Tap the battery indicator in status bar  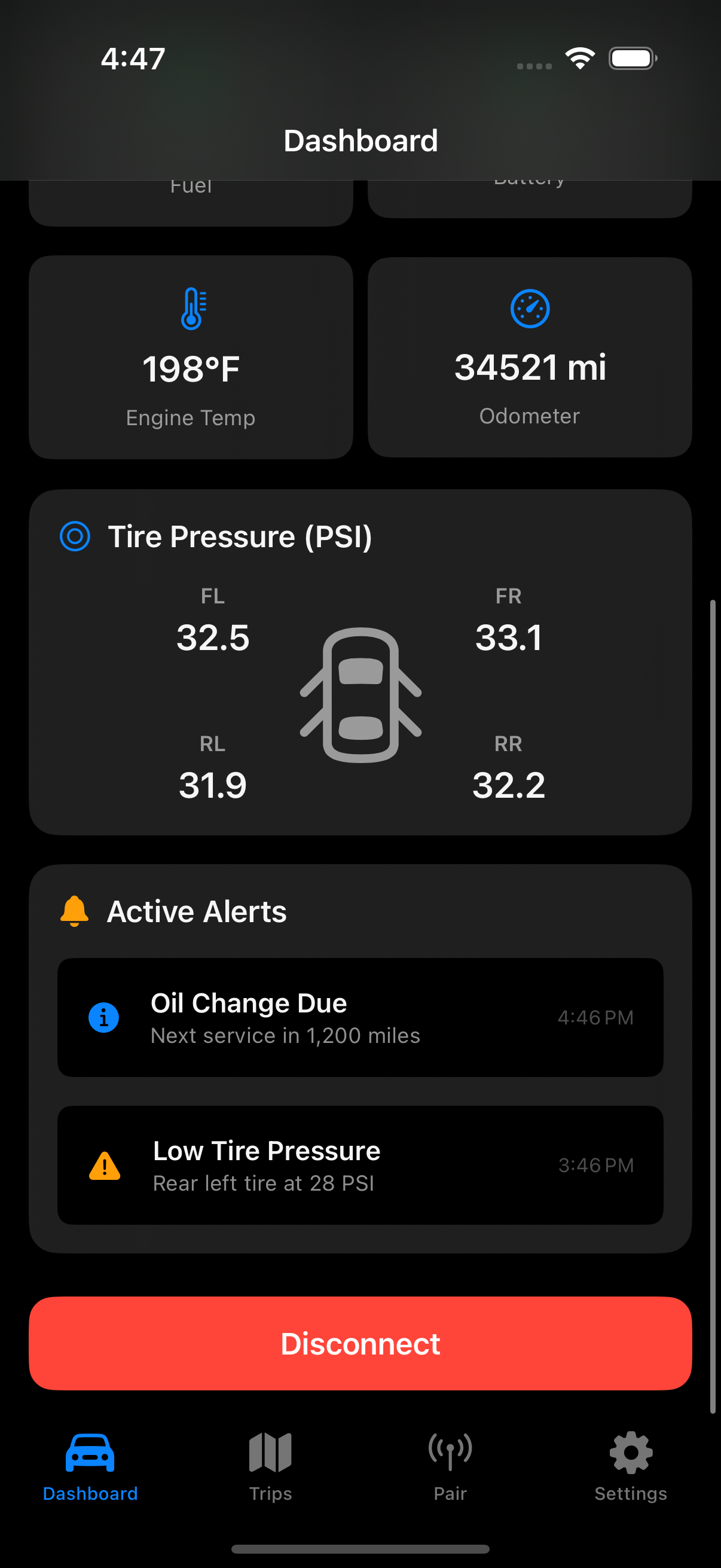click(x=632, y=58)
